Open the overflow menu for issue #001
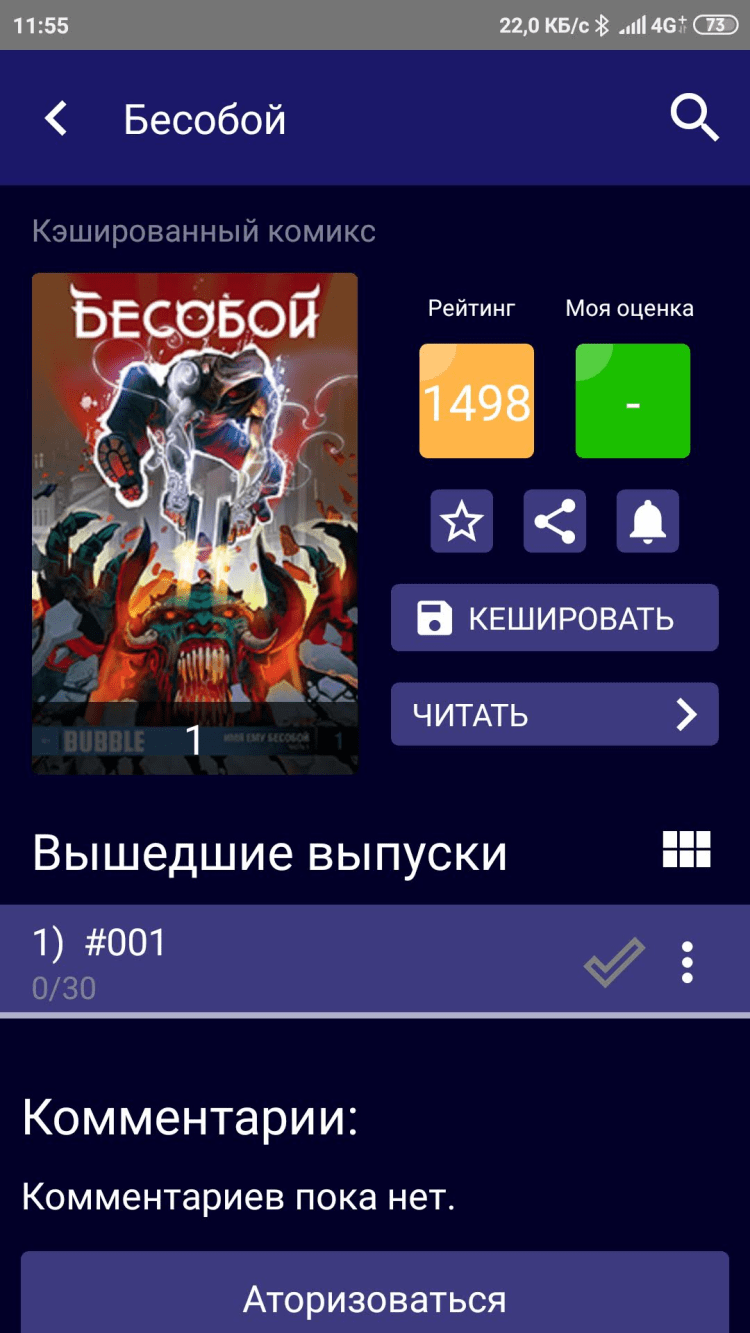The width and height of the screenshot is (750, 1333). point(687,962)
